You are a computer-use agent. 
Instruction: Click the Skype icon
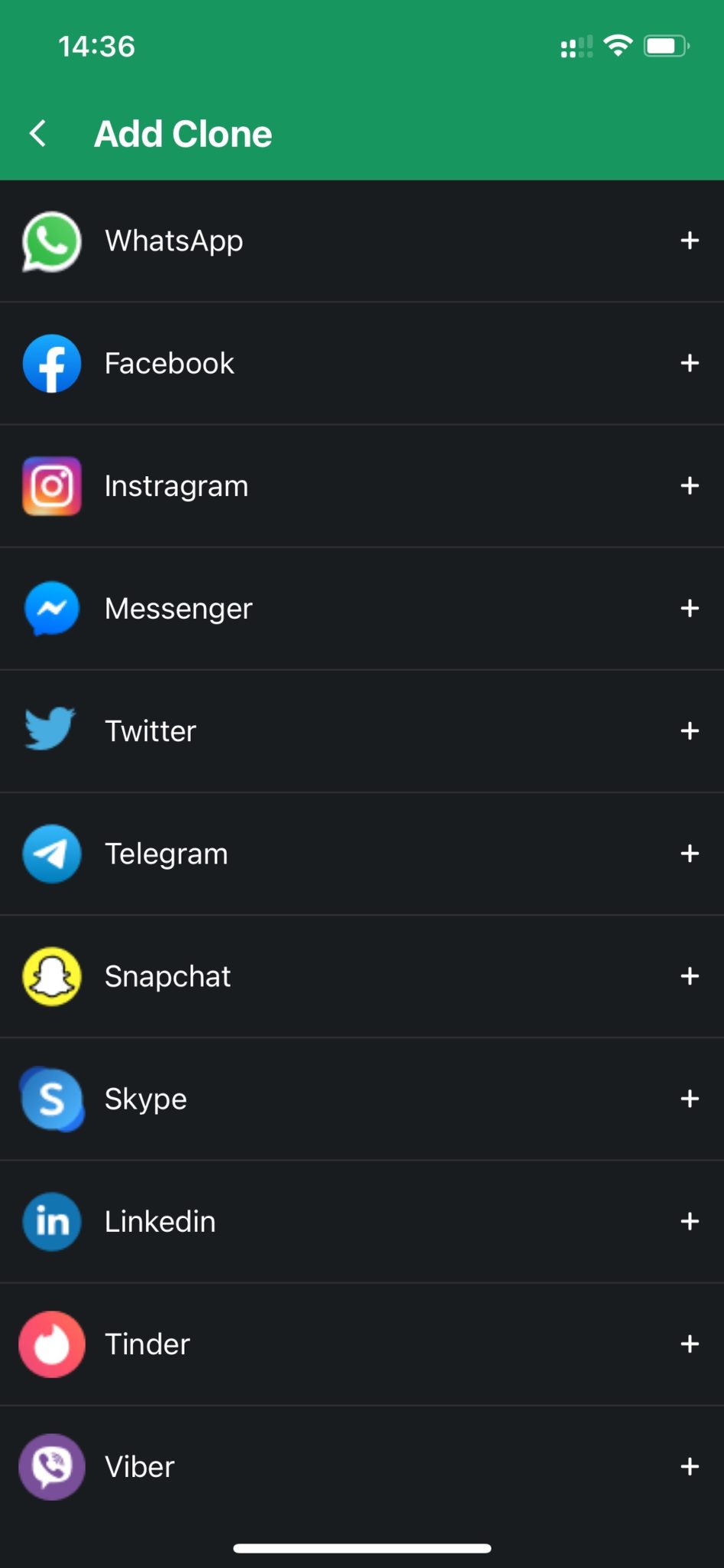[x=51, y=1099]
